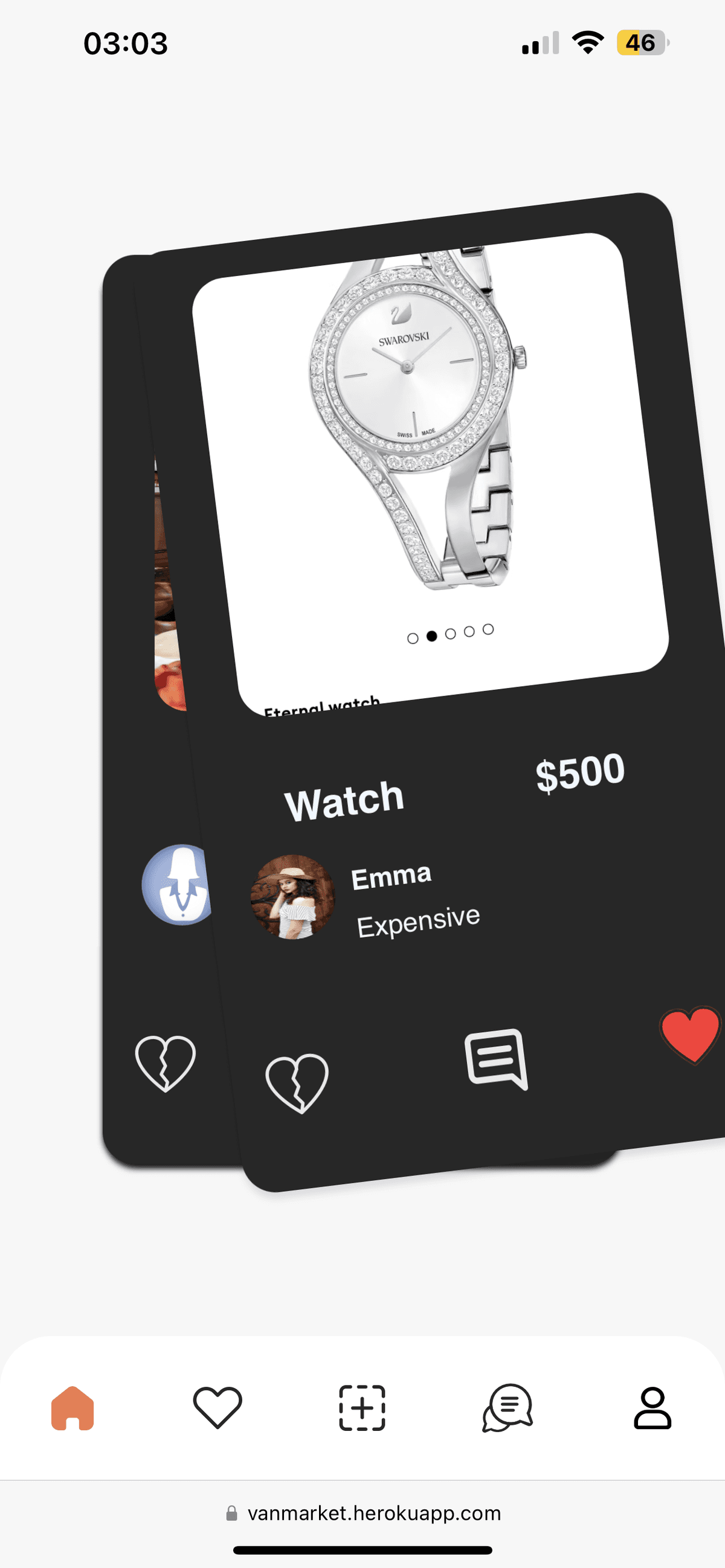
Task: Go to the Home tab
Action: [72, 1408]
